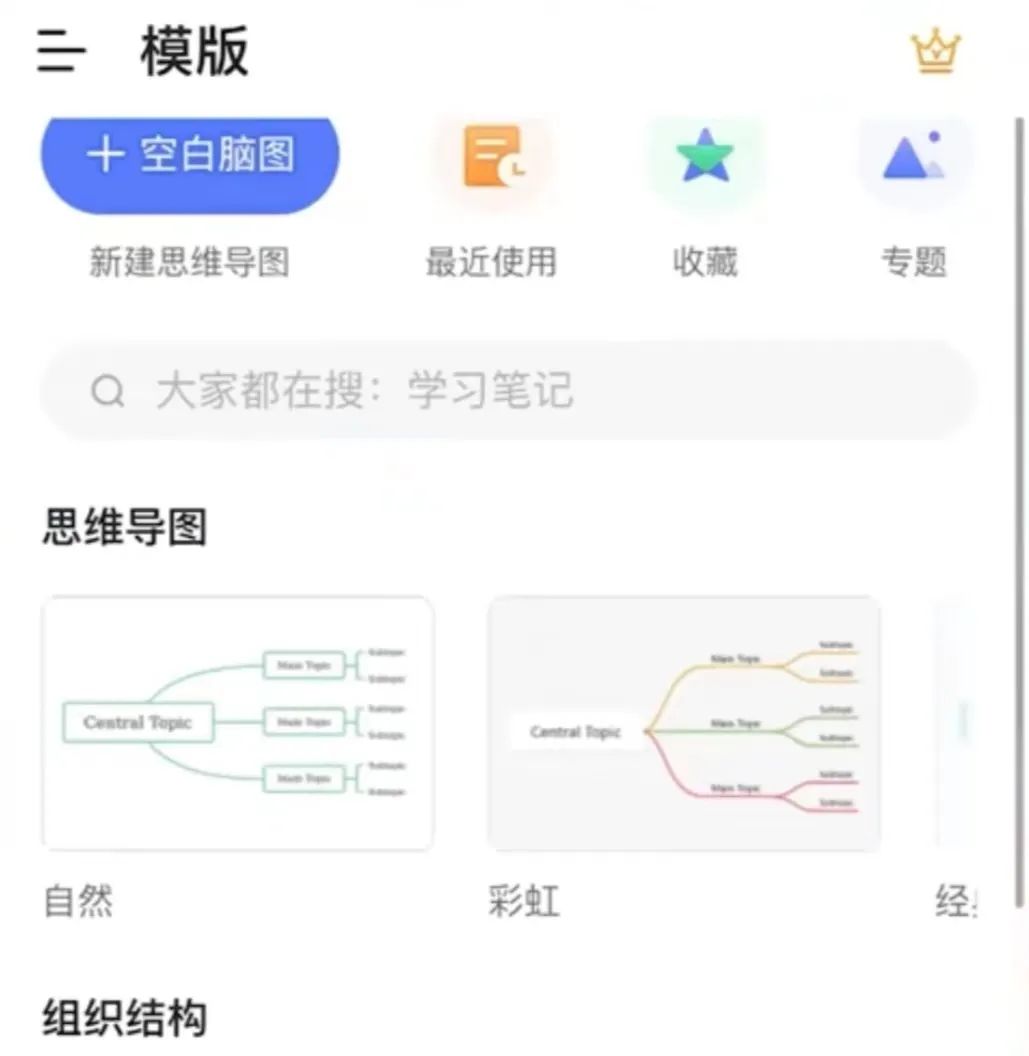Click the VIP crown icon

pos(934,50)
